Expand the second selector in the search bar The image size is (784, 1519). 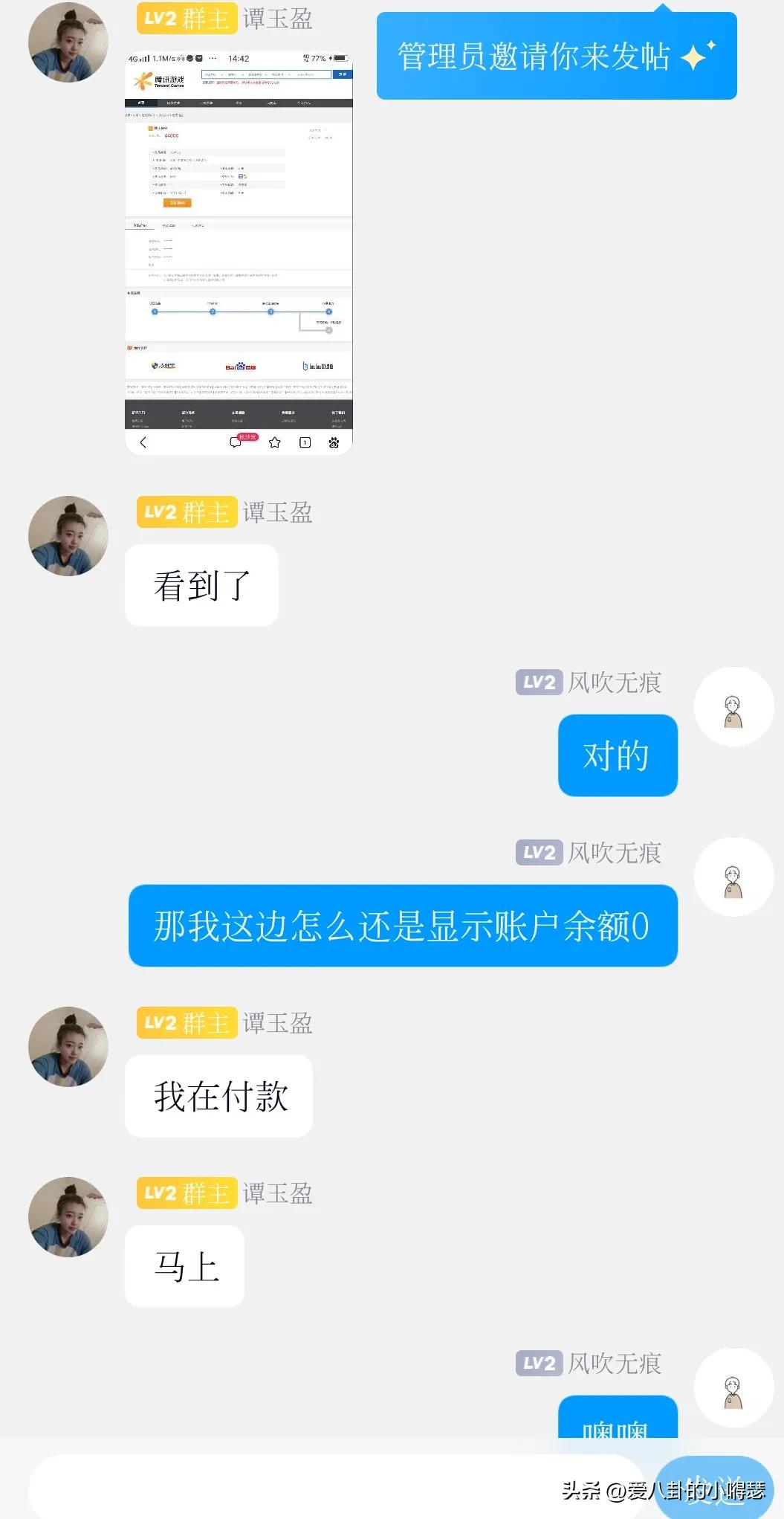[236, 74]
